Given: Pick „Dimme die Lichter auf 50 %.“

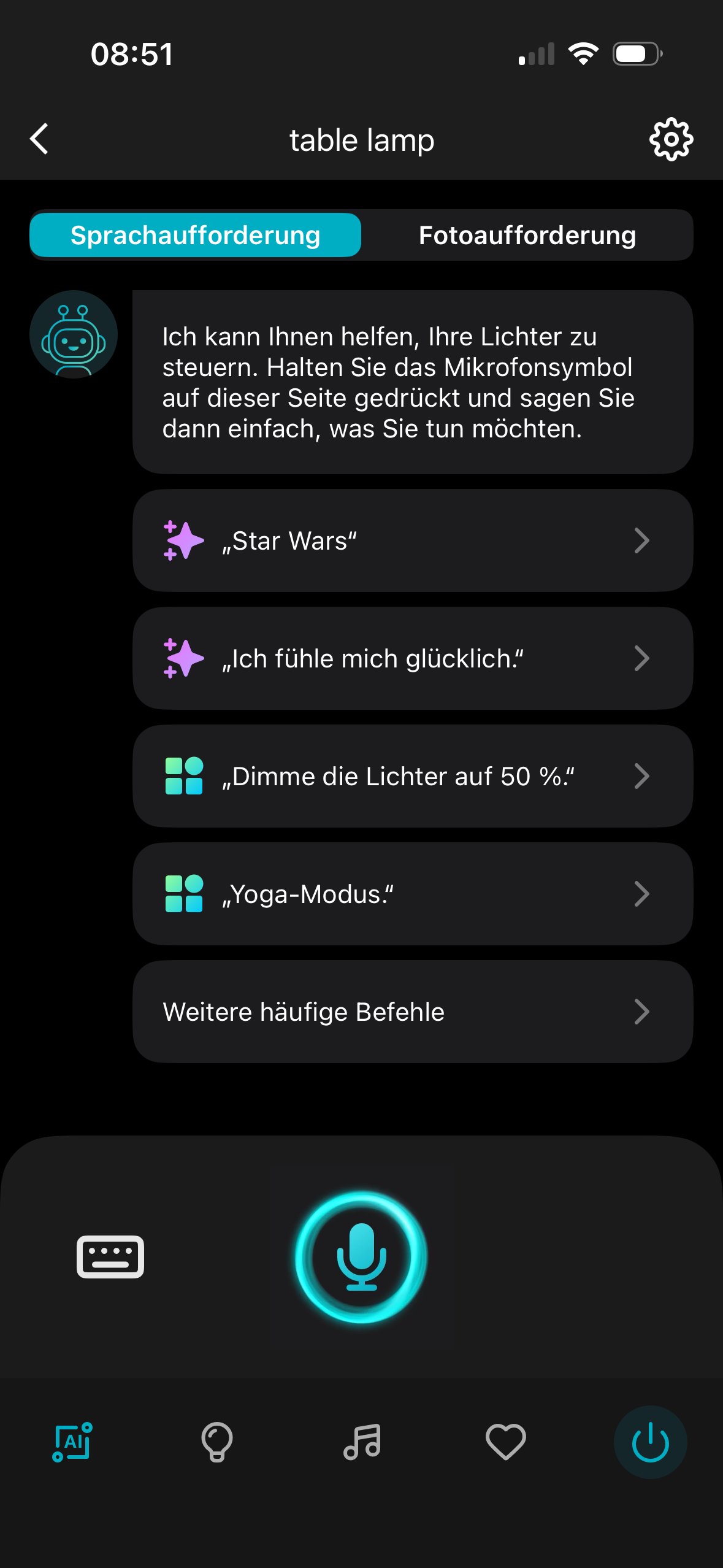Looking at the screenshot, I should [412, 776].
